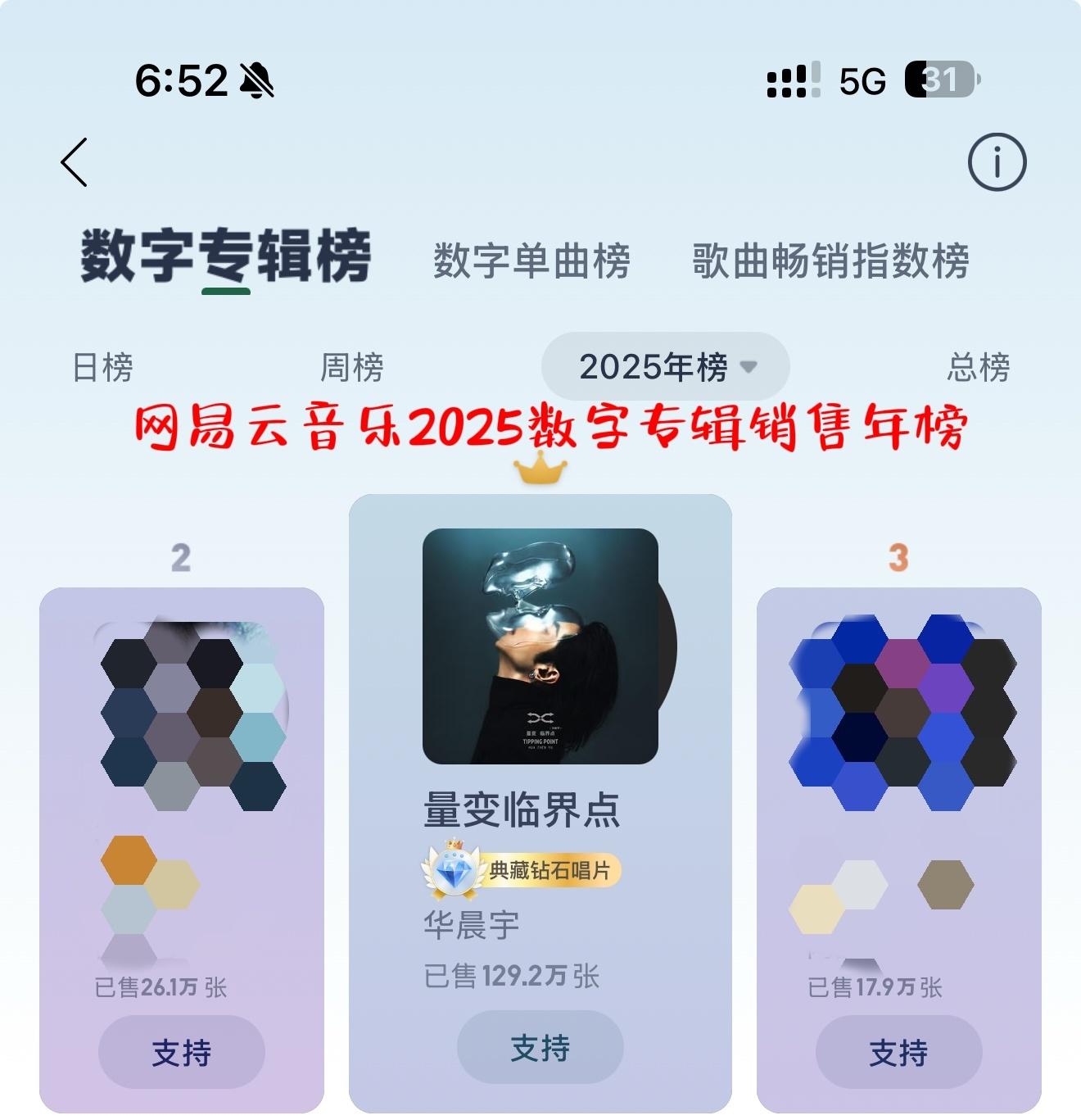
Task: Switch to the 歌曲畅销指数榜 tab
Action: pyautogui.click(x=830, y=261)
